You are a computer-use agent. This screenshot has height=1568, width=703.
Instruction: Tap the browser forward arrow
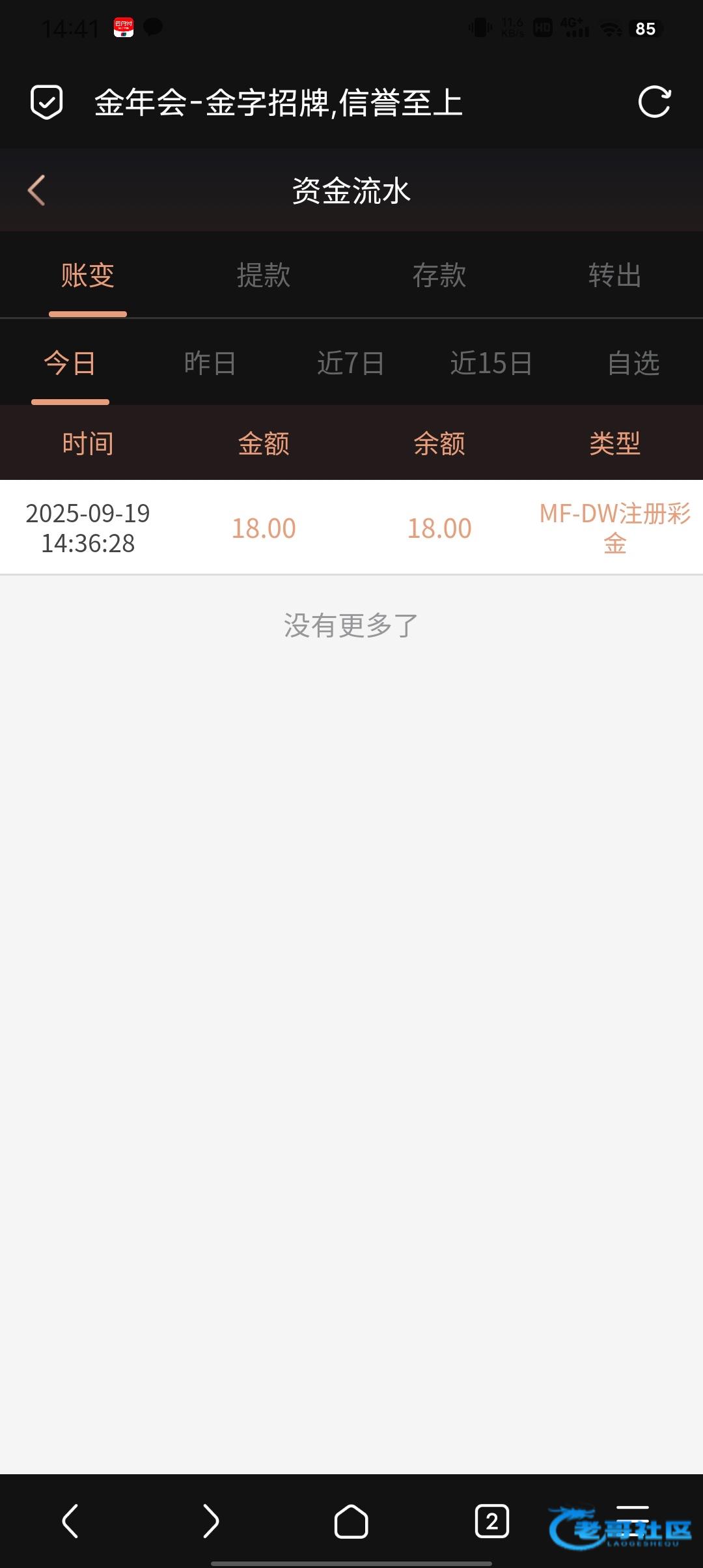click(211, 1521)
